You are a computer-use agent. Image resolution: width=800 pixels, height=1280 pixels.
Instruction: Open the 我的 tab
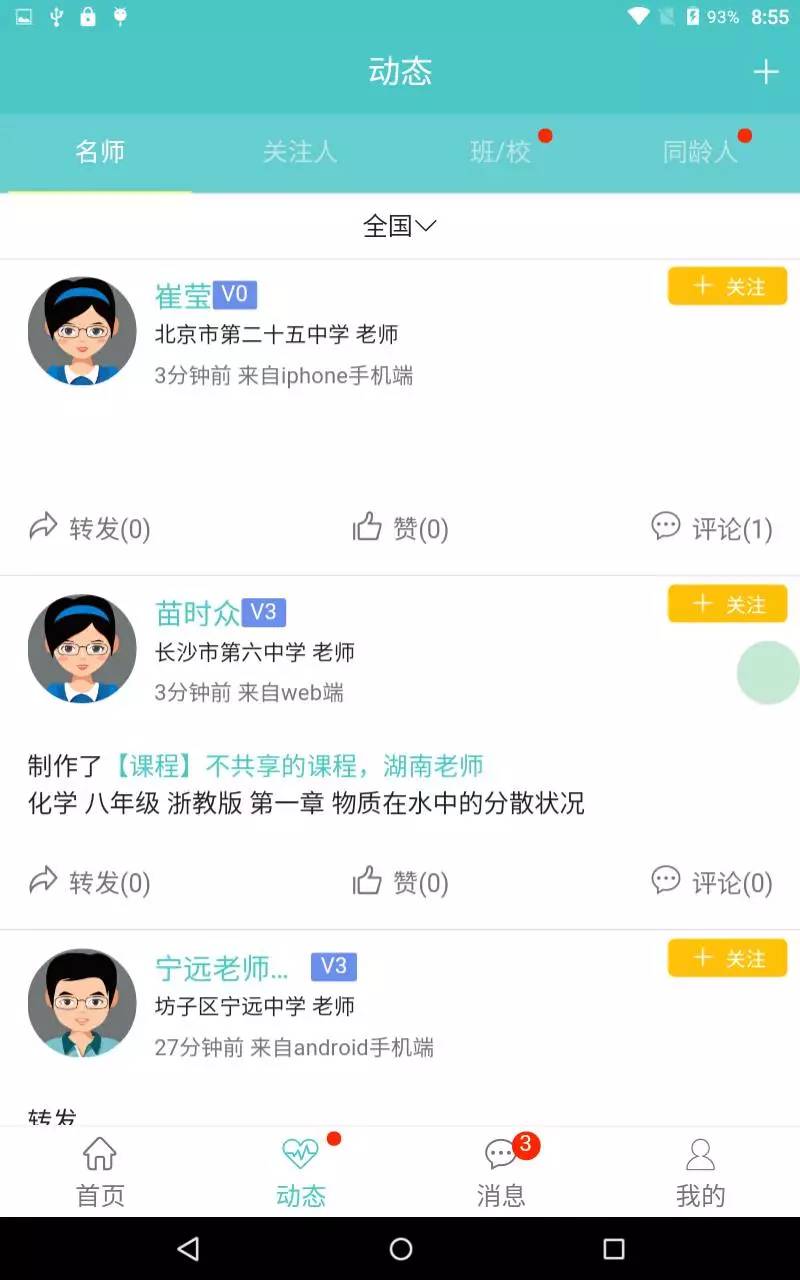coord(700,1172)
